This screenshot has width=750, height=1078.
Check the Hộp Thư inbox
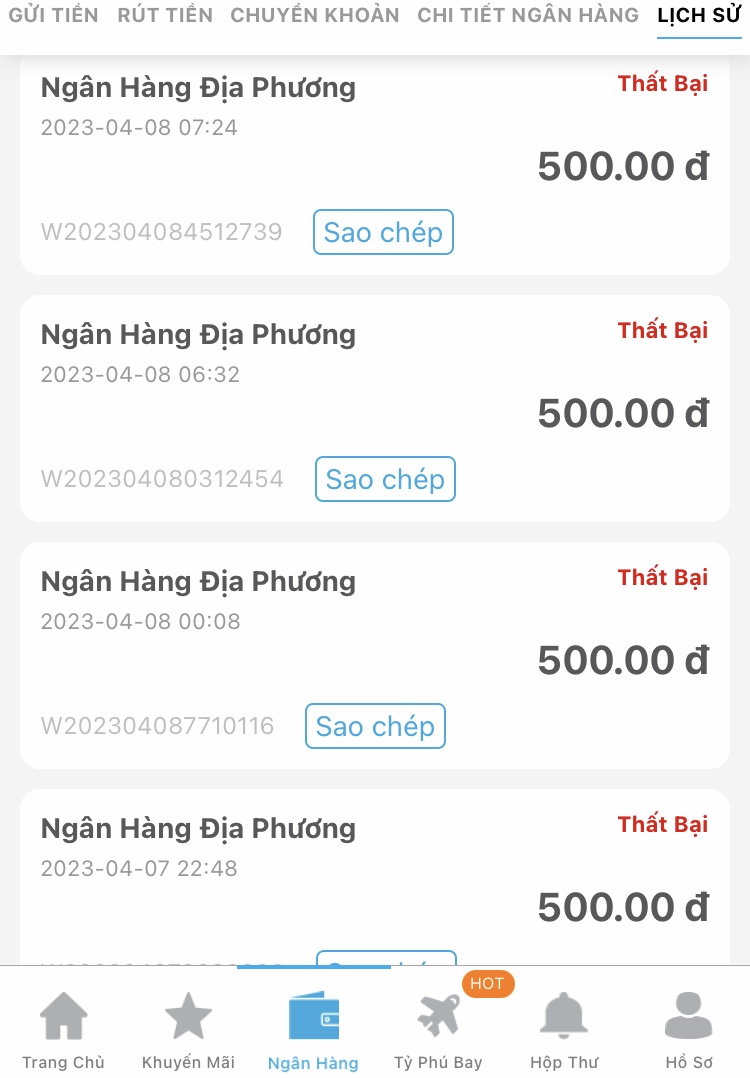pos(564,1030)
